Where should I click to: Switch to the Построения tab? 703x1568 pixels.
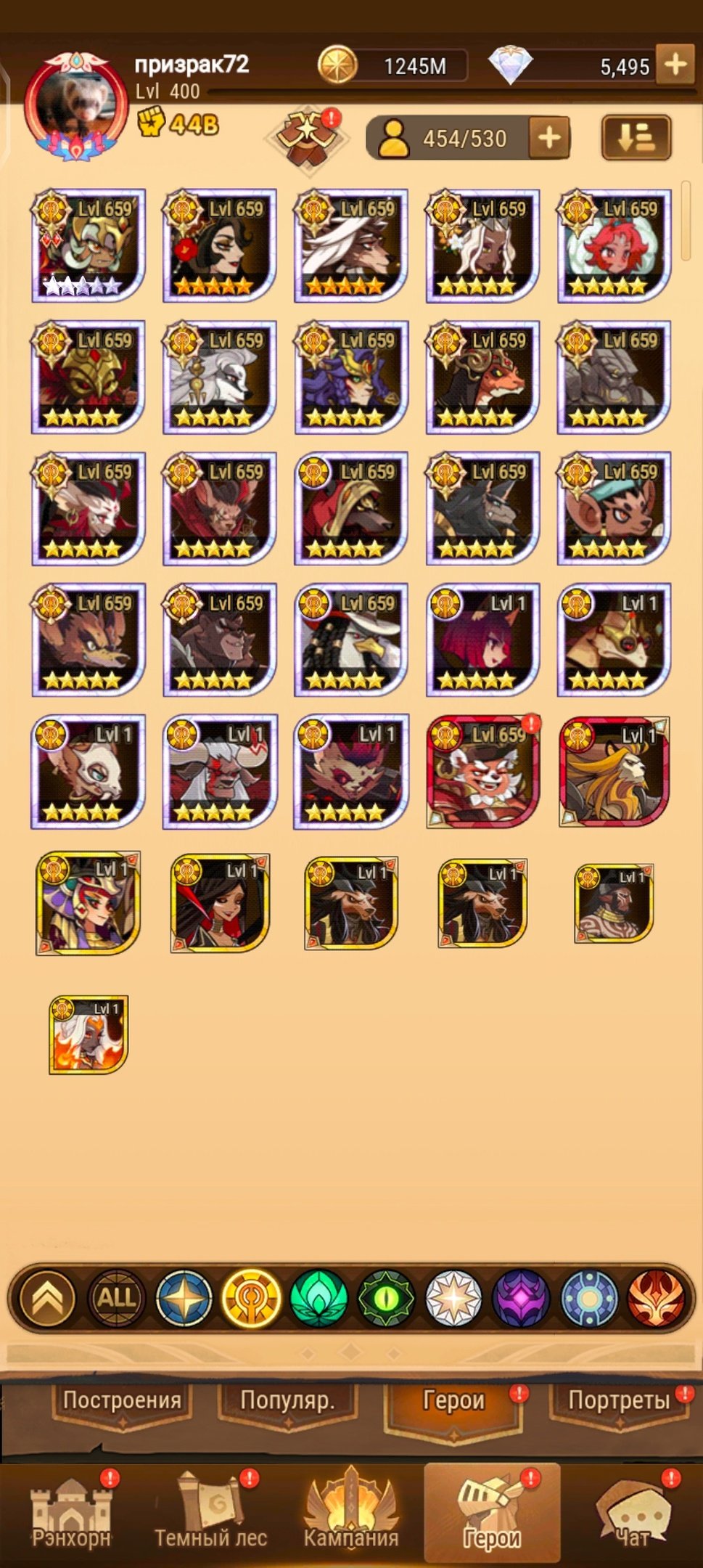[122, 1402]
